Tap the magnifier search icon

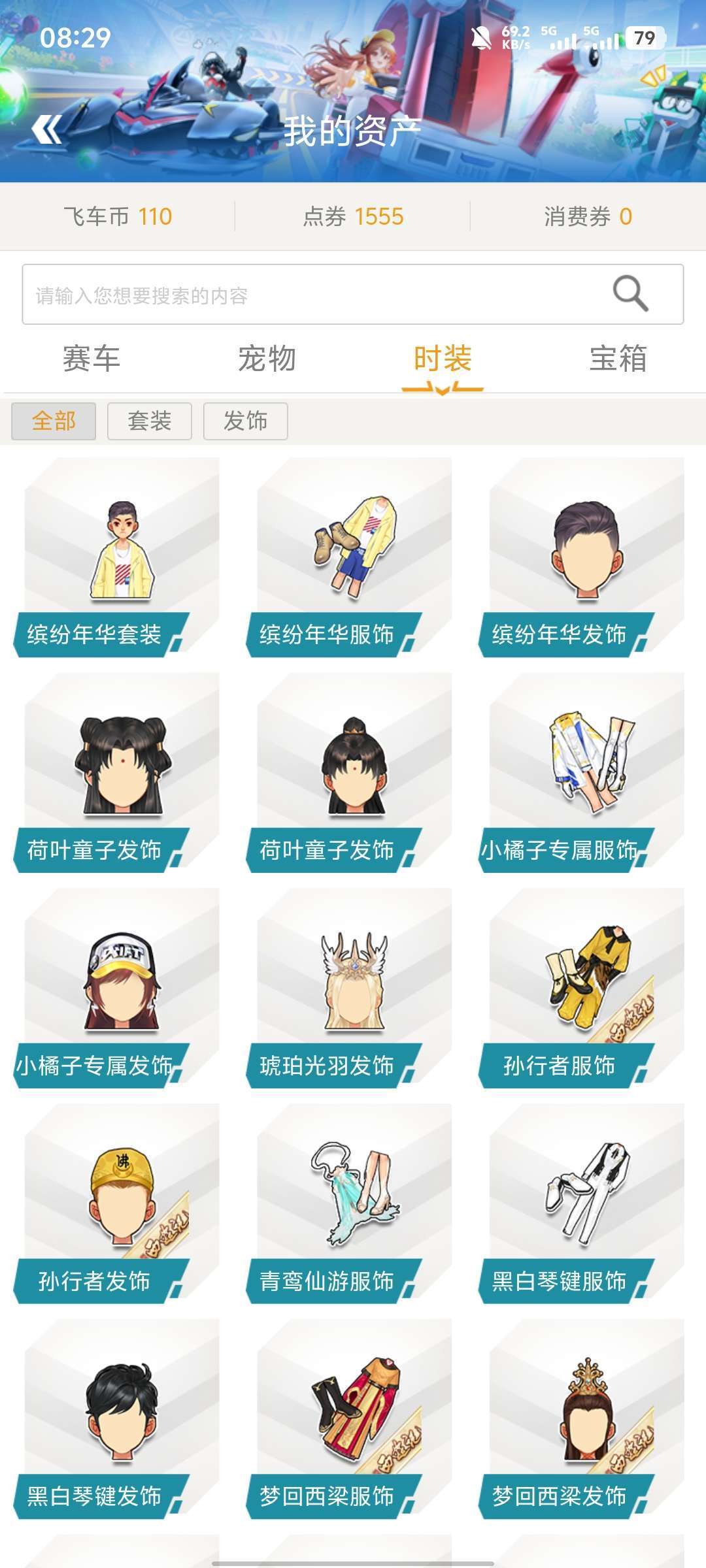point(630,294)
